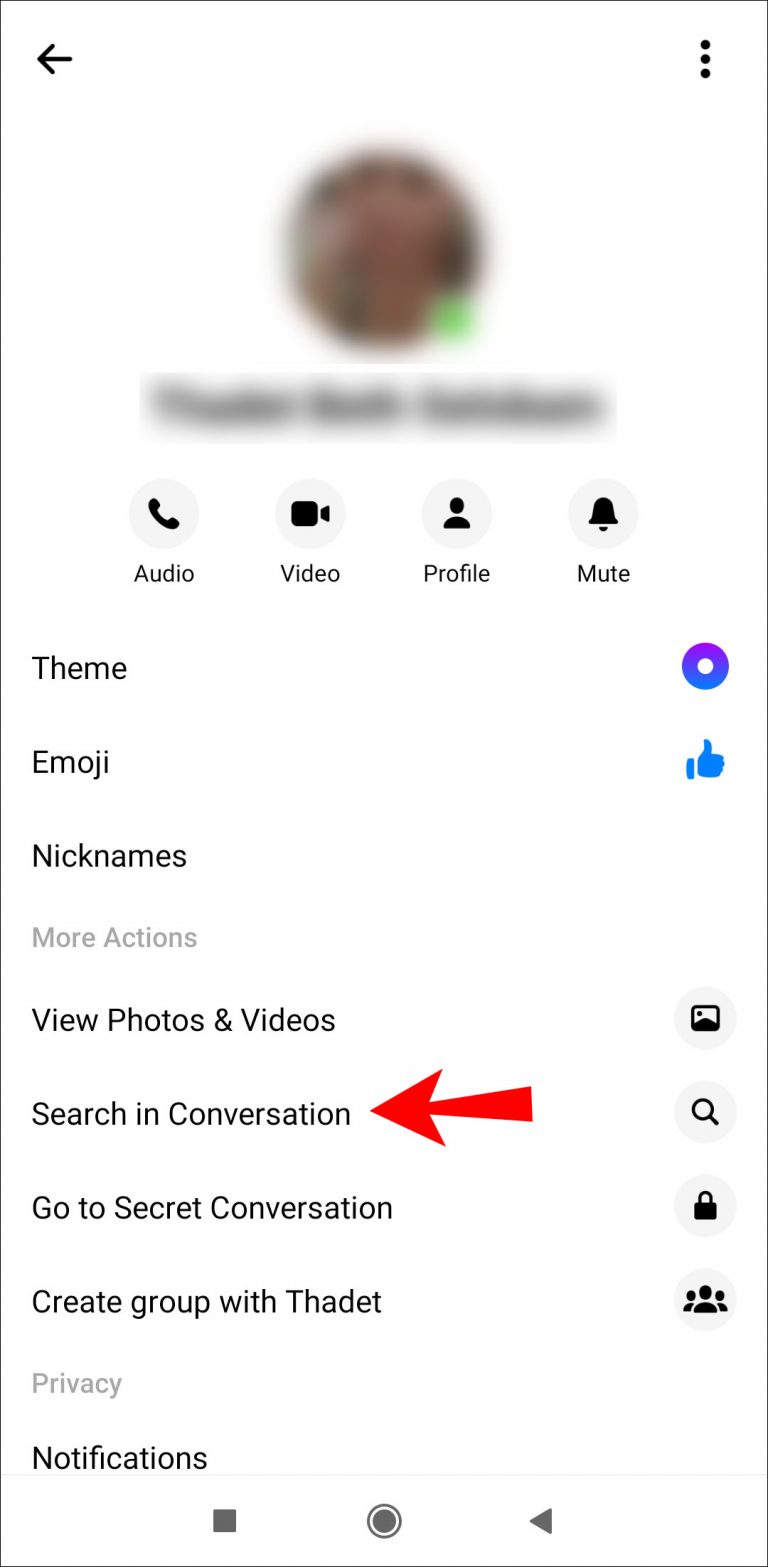Tap the blue thumbs-up Emoji icon
Screen dimensions: 768x1567
[x=705, y=760]
